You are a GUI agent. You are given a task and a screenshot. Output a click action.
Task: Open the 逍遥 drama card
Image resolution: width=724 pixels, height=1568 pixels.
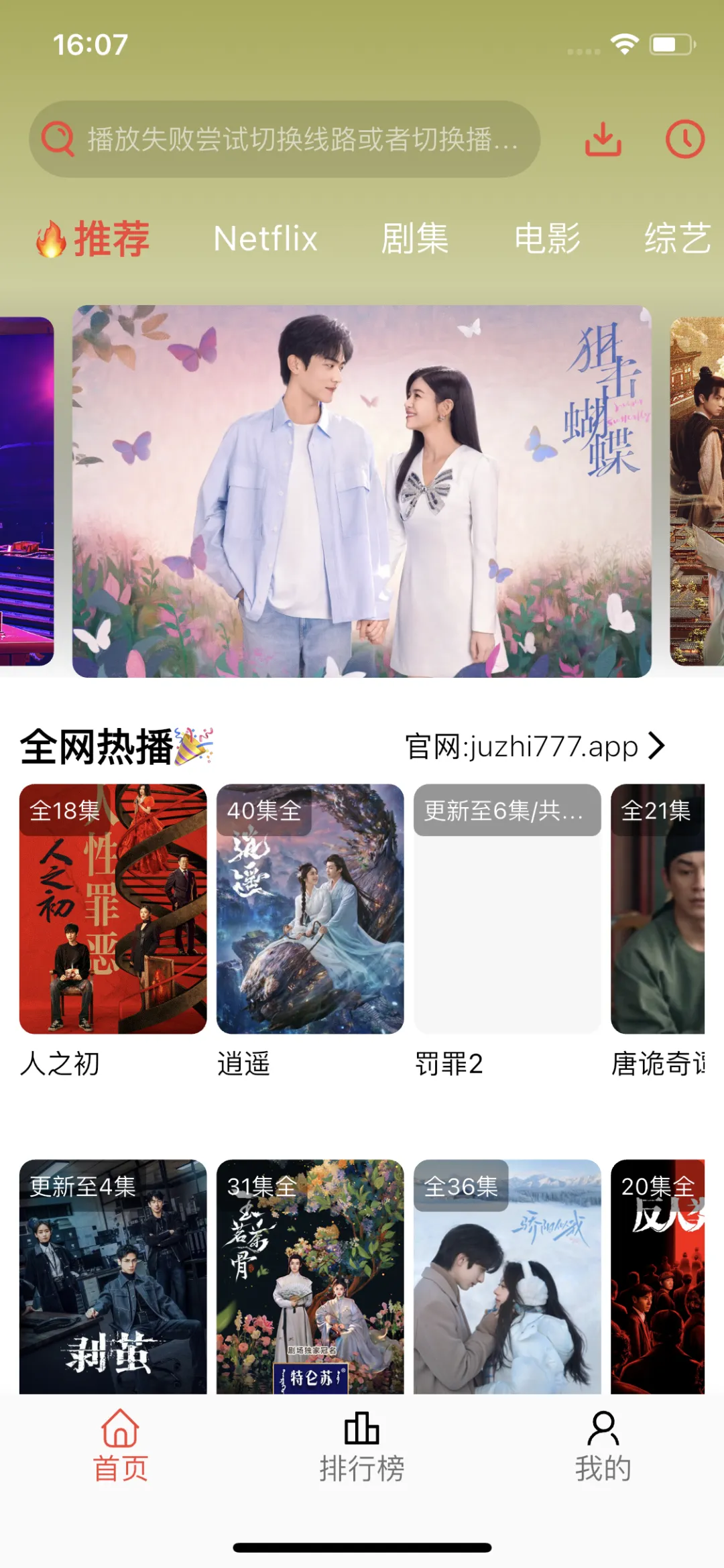310,909
